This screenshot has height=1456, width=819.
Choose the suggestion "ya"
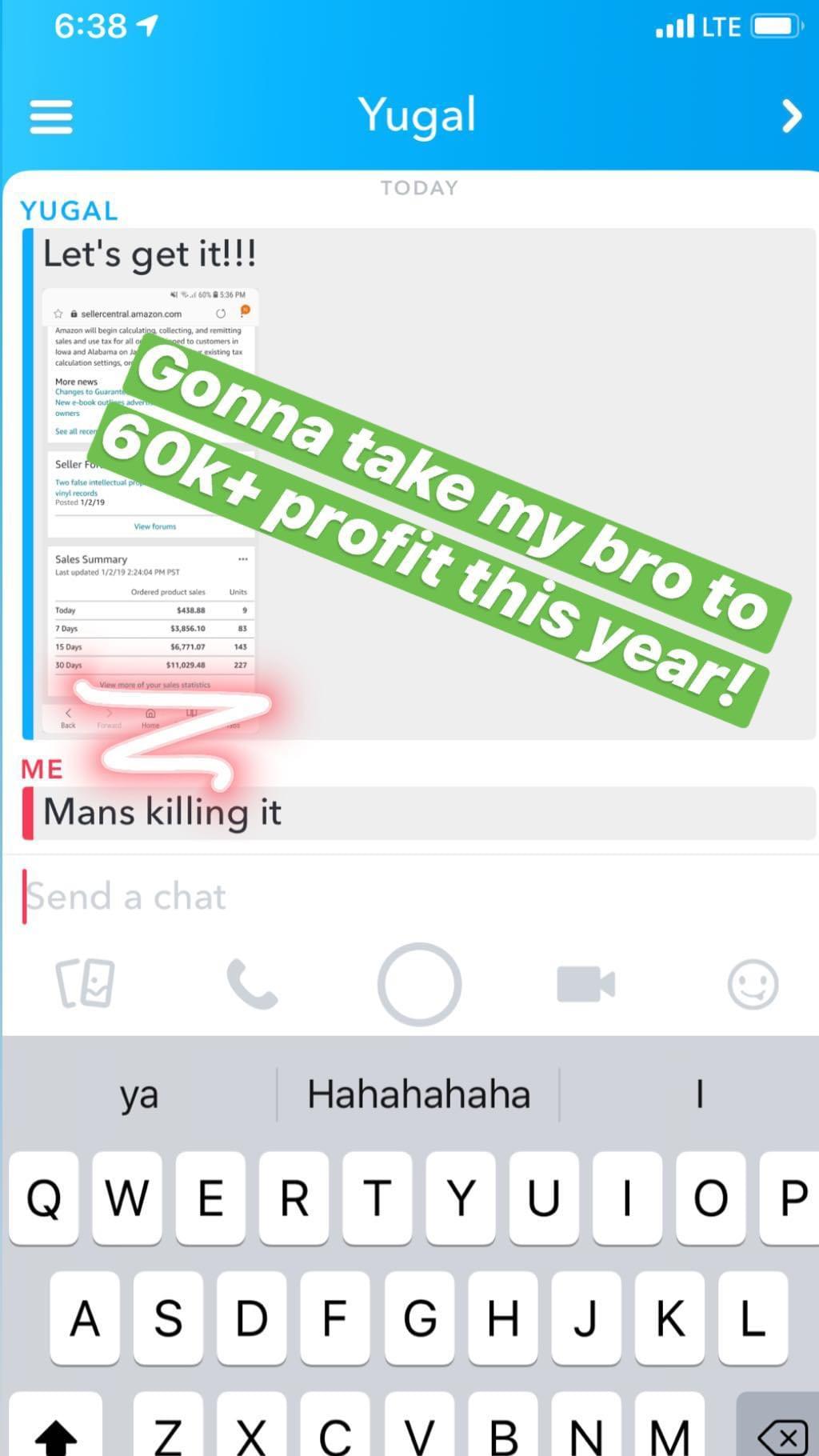[139, 1094]
